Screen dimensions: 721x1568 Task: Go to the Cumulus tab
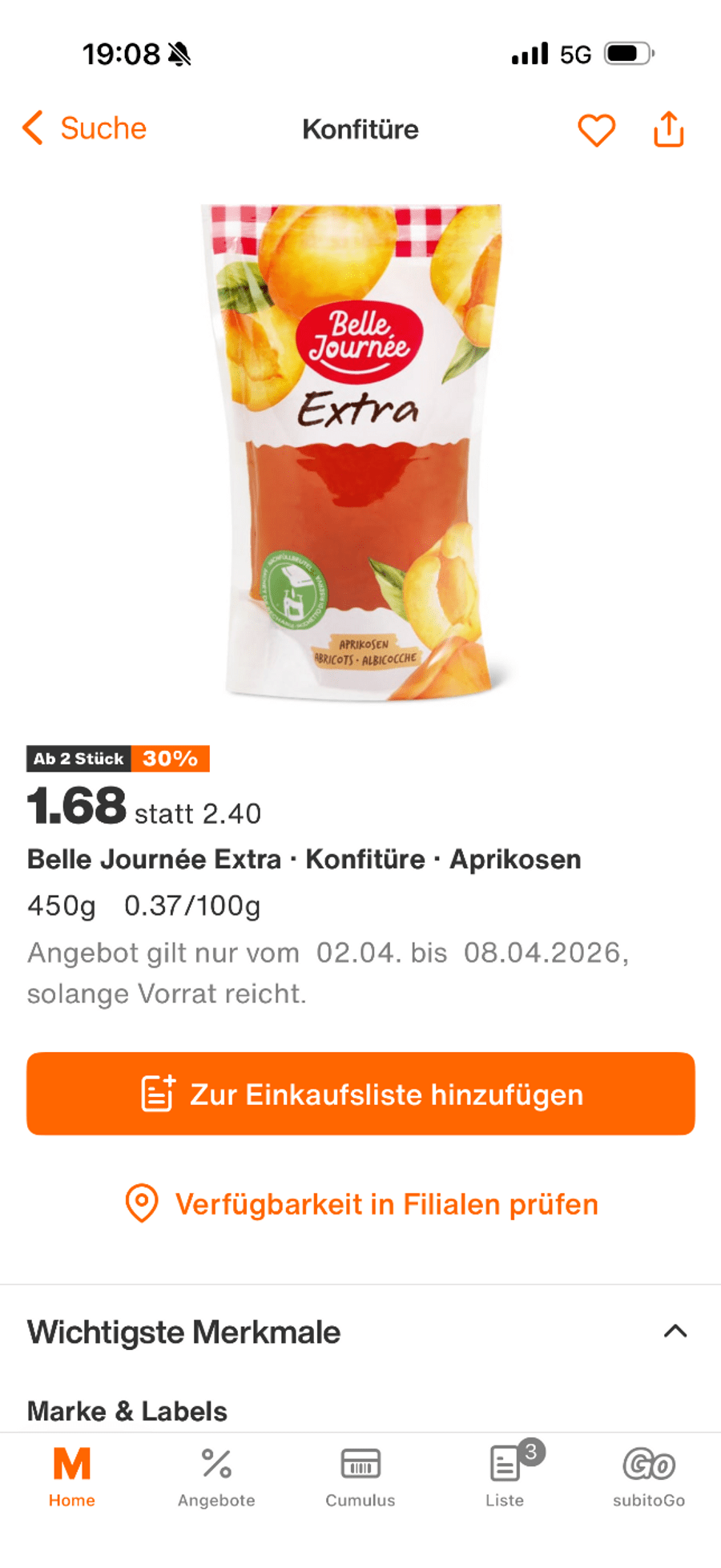(x=360, y=1477)
